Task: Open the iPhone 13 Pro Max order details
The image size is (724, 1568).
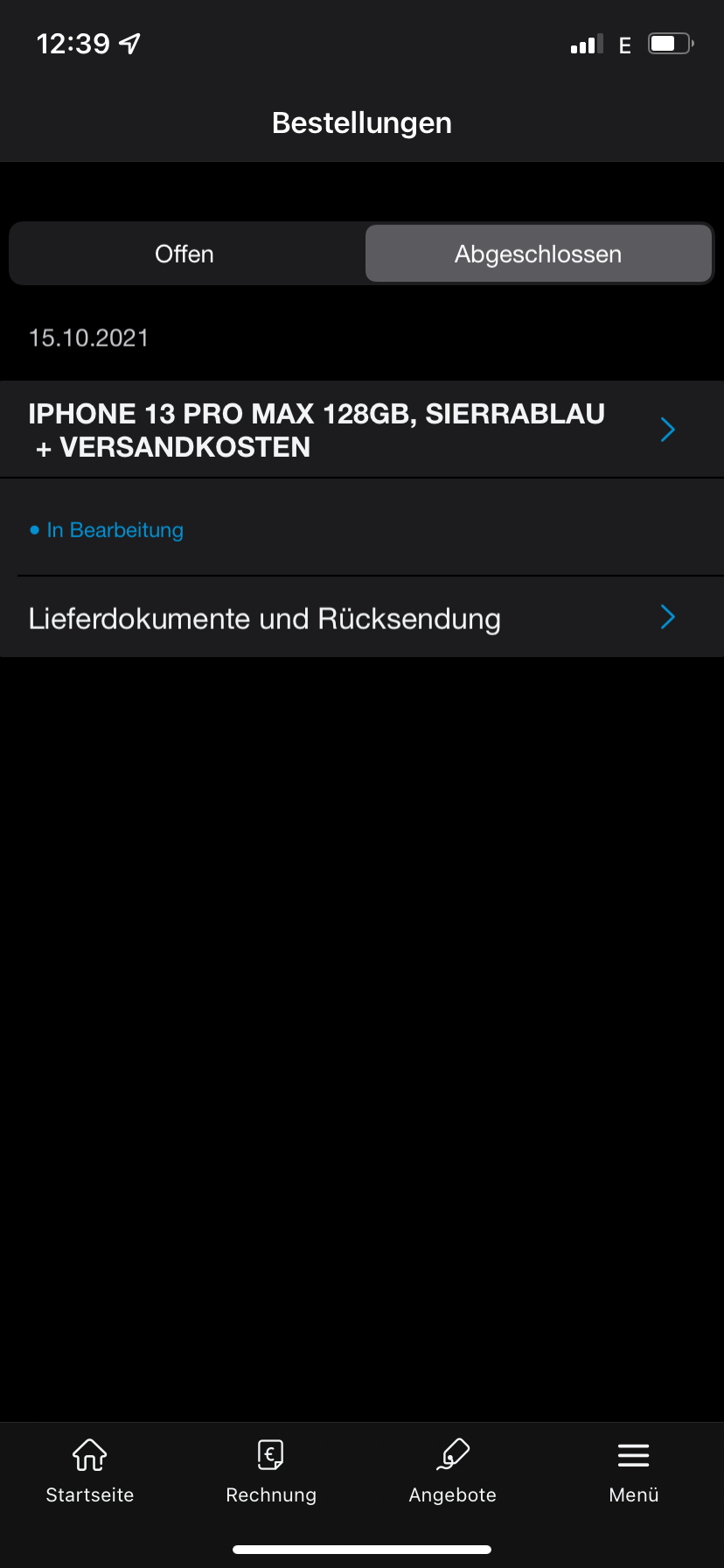Action: [362, 430]
